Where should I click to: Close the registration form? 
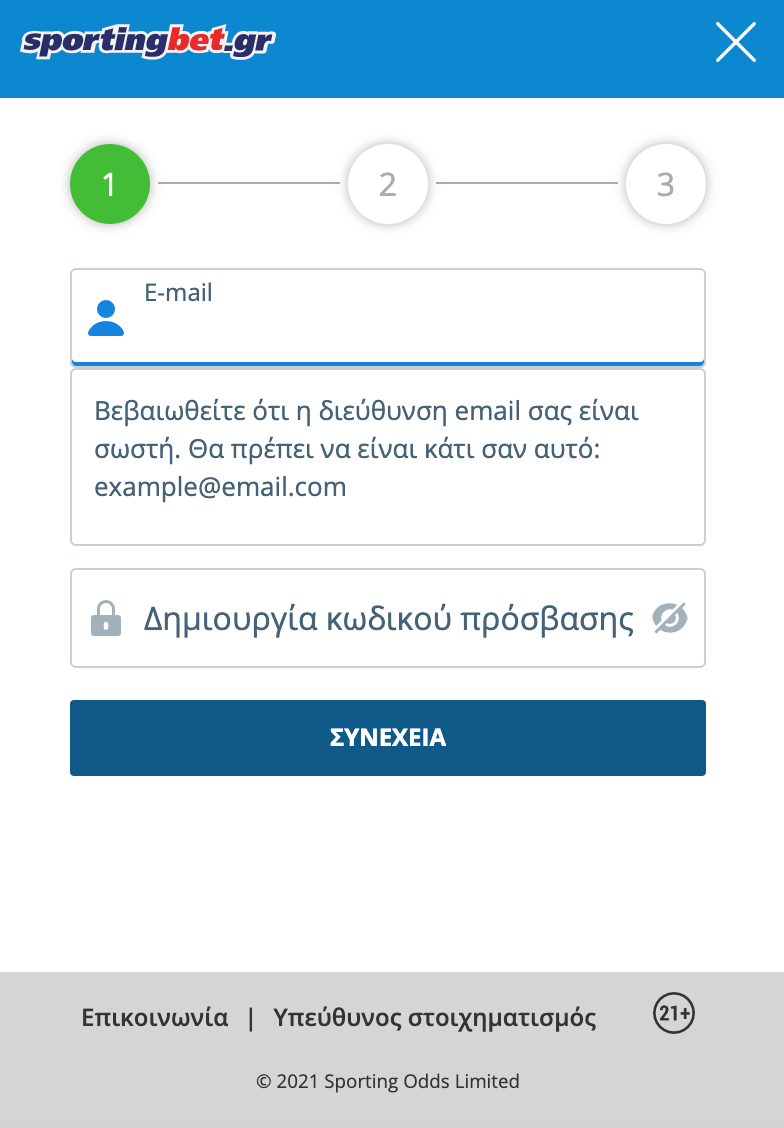coord(736,43)
